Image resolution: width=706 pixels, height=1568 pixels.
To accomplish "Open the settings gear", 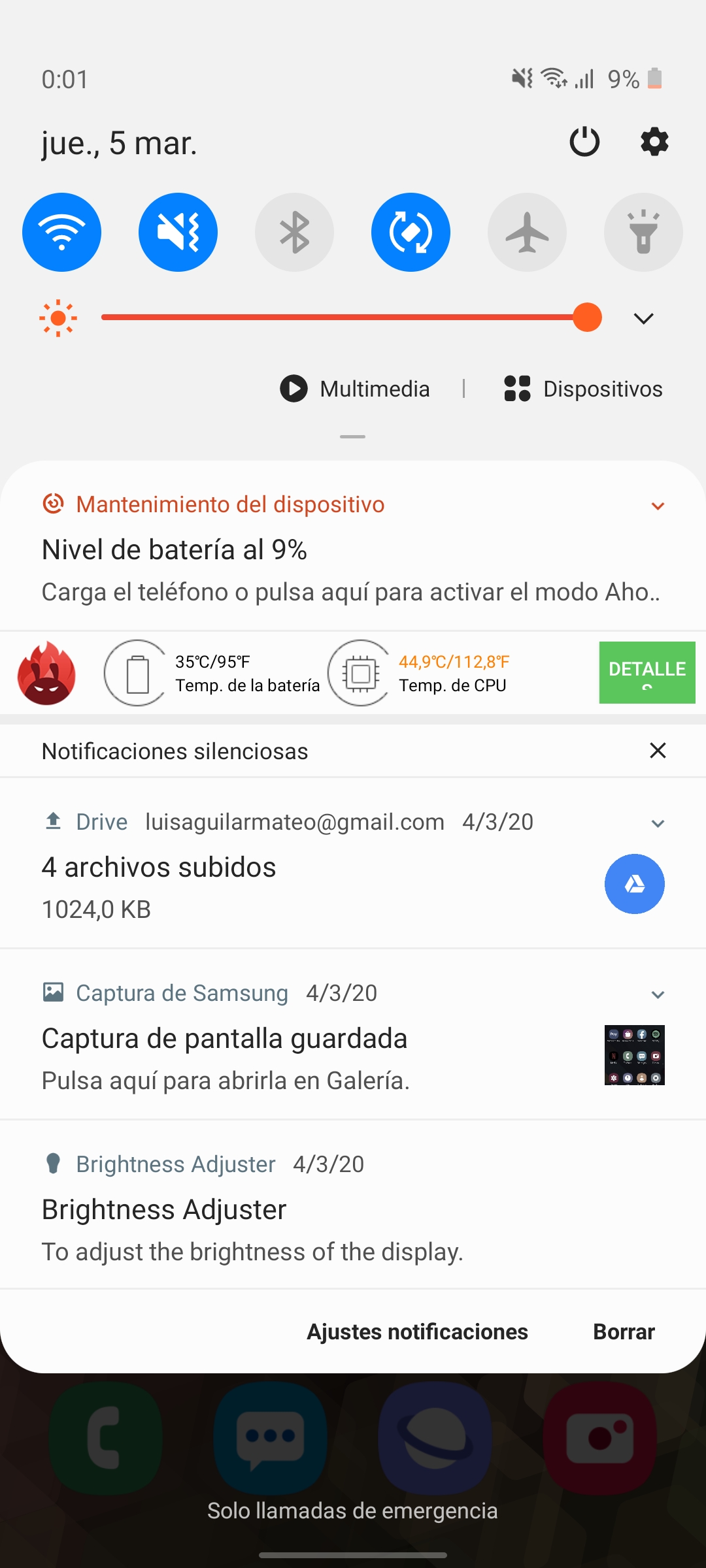I will click(x=654, y=142).
